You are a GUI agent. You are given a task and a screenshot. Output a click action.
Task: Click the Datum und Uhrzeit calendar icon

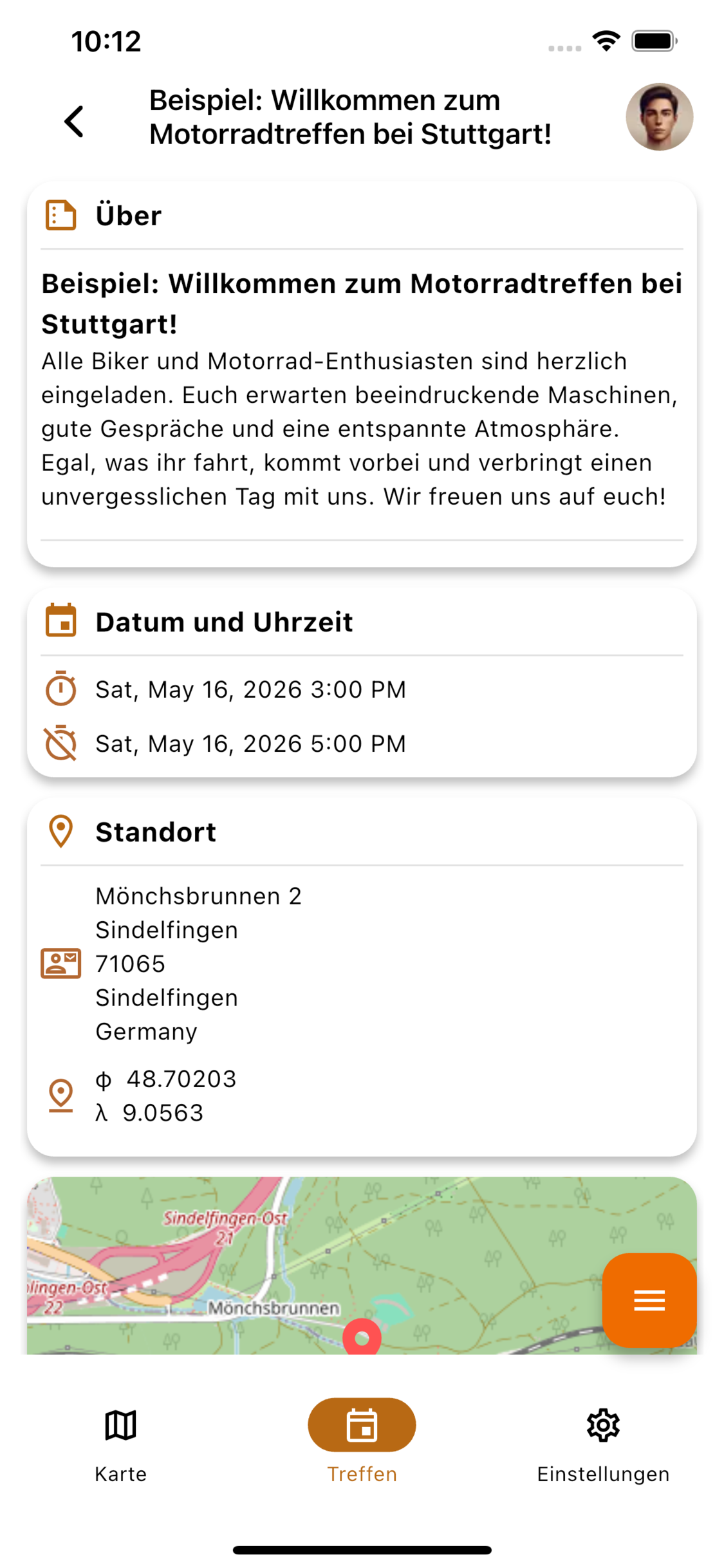tap(61, 621)
